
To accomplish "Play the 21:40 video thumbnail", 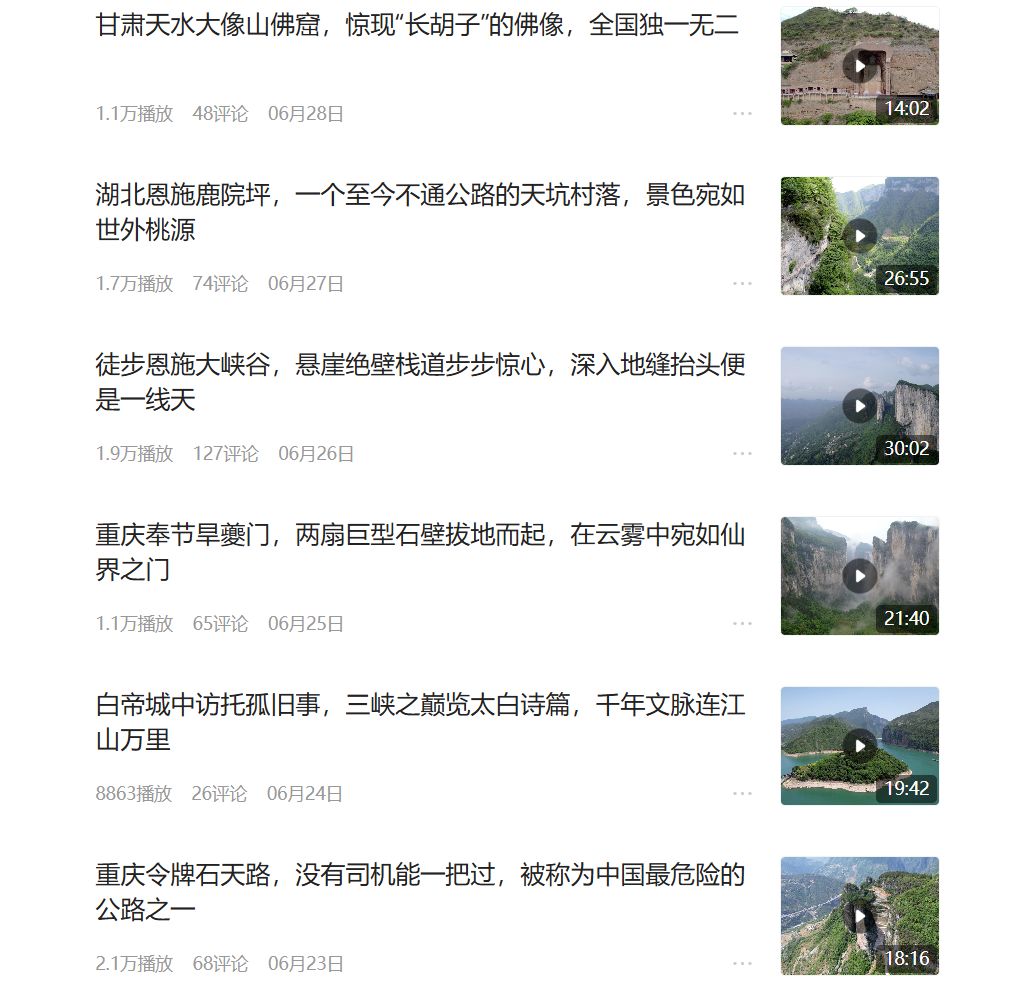I will pyautogui.click(x=859, y=576).
